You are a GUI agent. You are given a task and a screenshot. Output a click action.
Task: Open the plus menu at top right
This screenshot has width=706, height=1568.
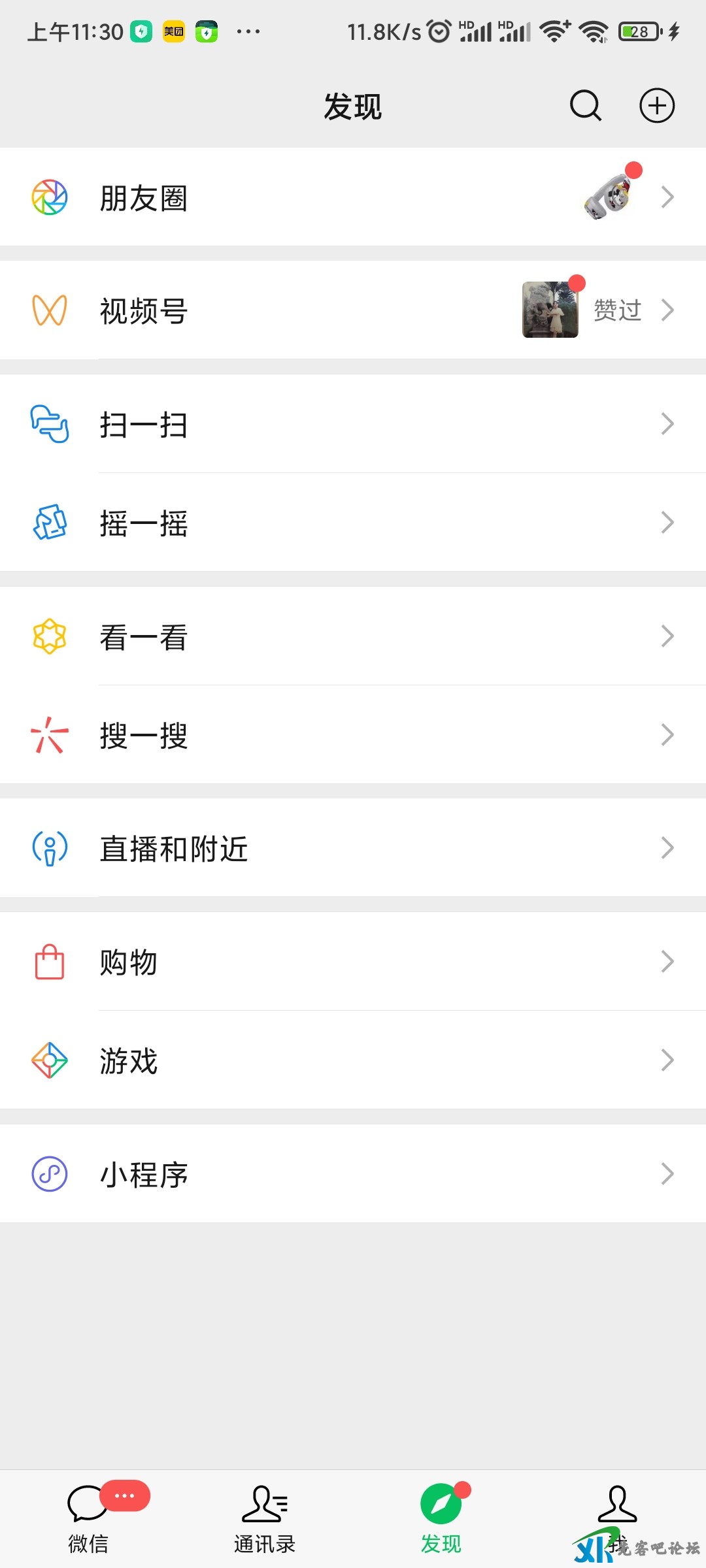click(657, 105)
